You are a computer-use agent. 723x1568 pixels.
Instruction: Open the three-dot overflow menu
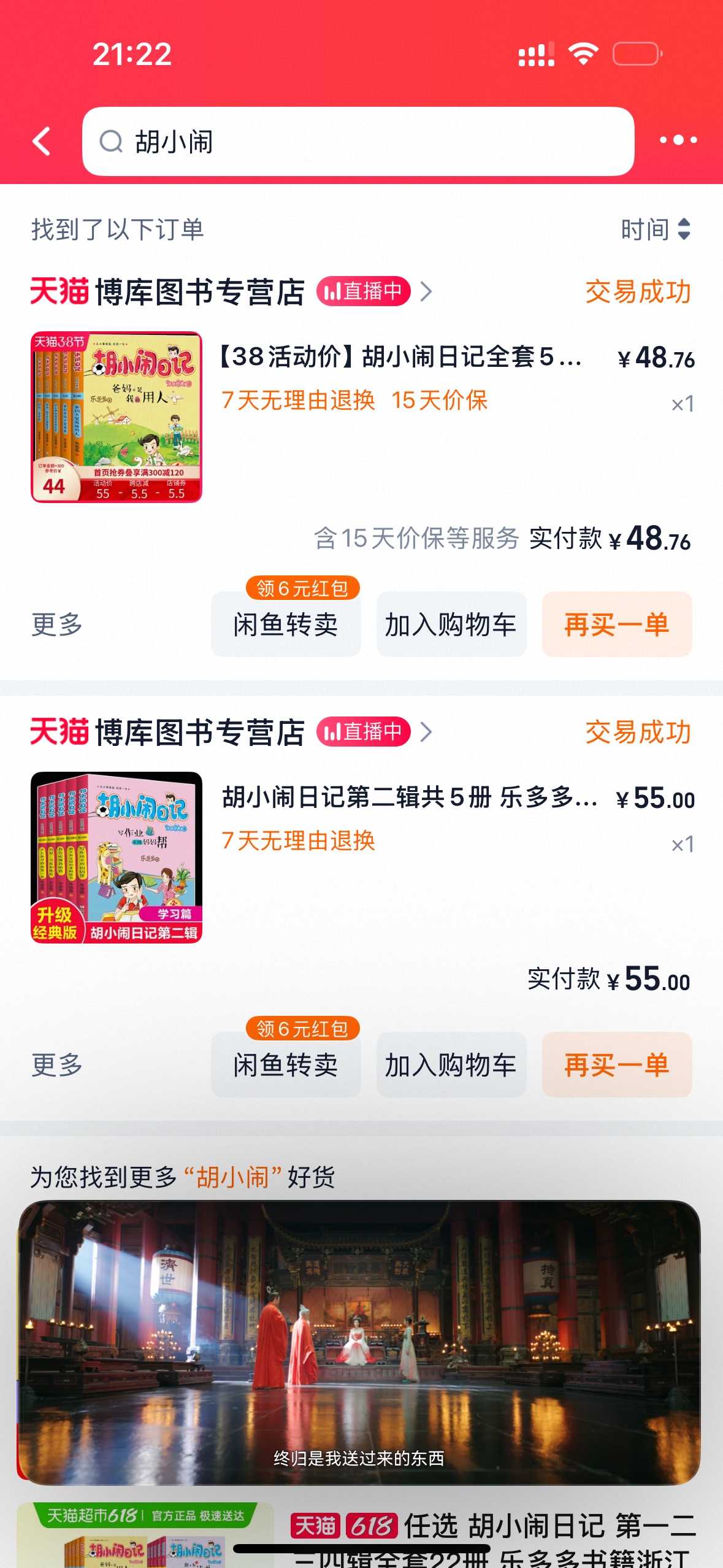678,140
